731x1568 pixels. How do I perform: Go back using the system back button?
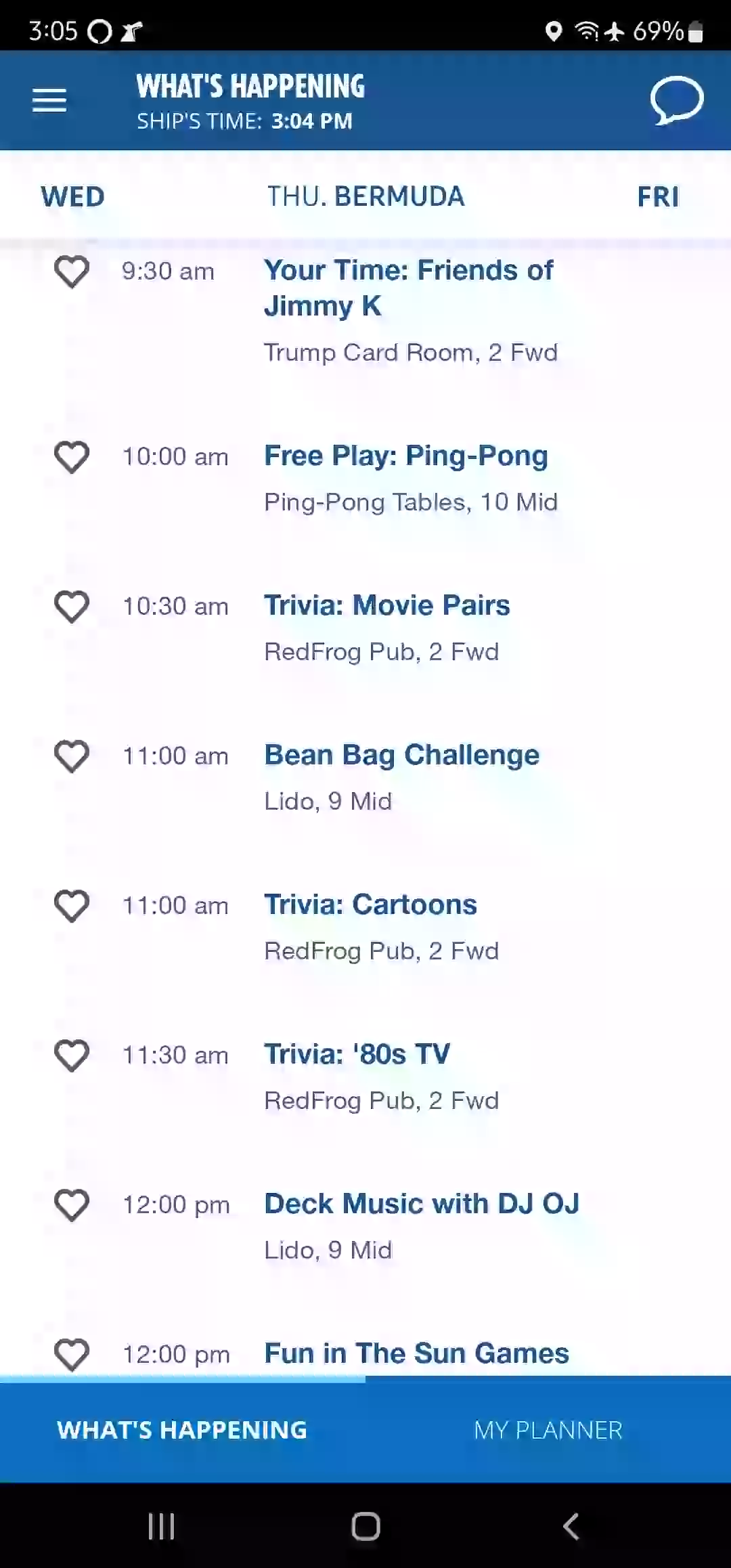coord(571,1526)
